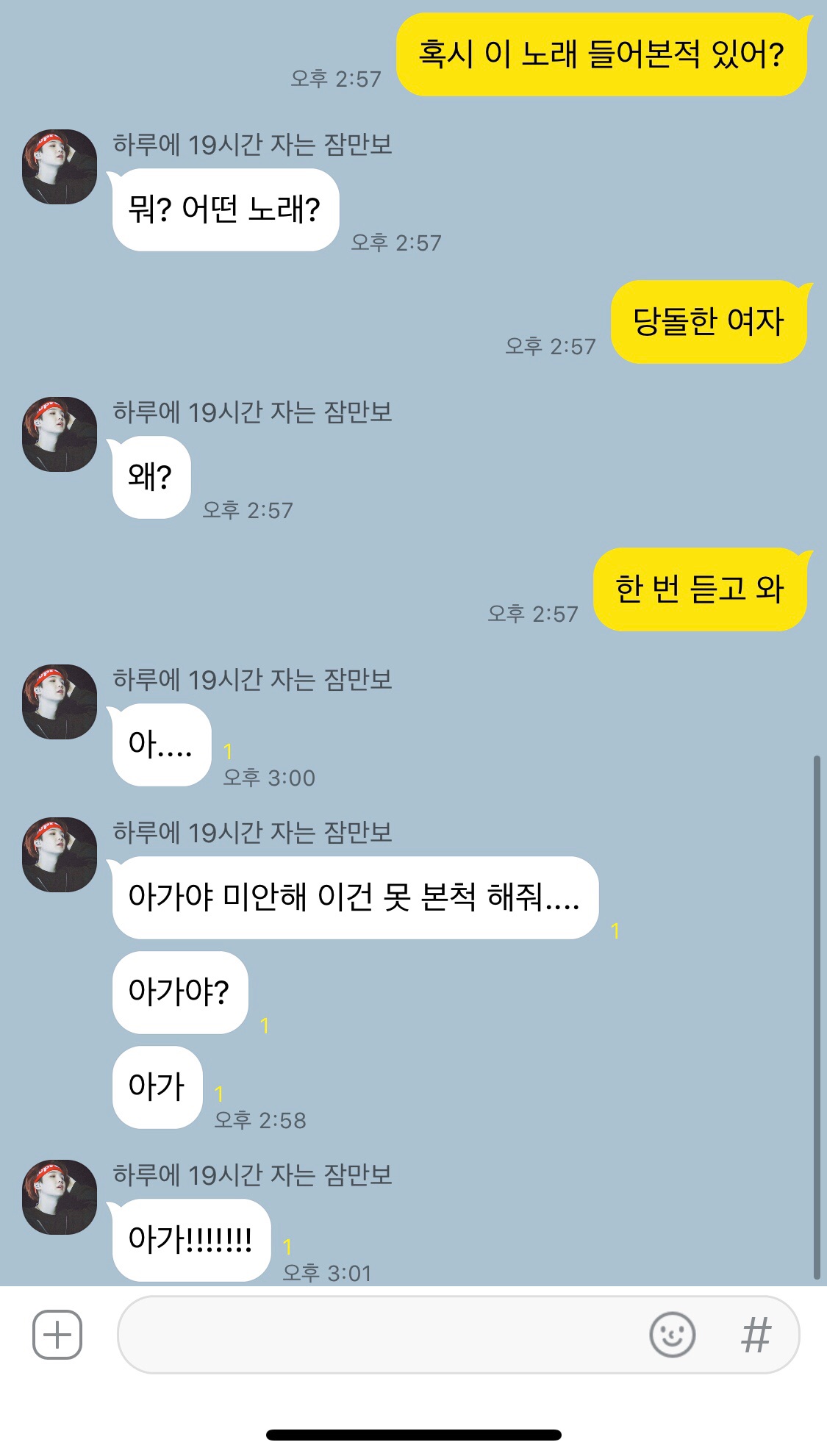Open profile picture beside '아가야 미안해' message
The height and width of the screenshot is (1456, 827).
coord(60,855)
